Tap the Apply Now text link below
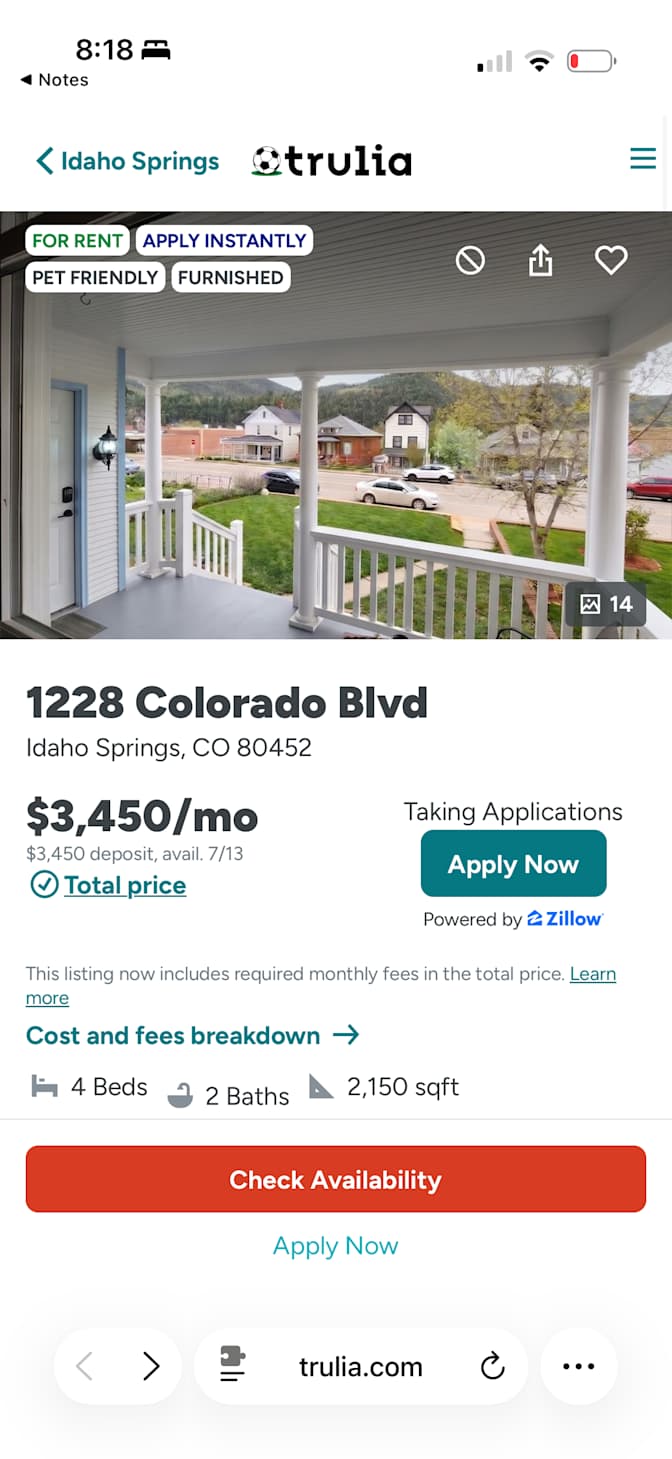The width and height of the screenshot is (672, 1459). [x=336, y=1246]
